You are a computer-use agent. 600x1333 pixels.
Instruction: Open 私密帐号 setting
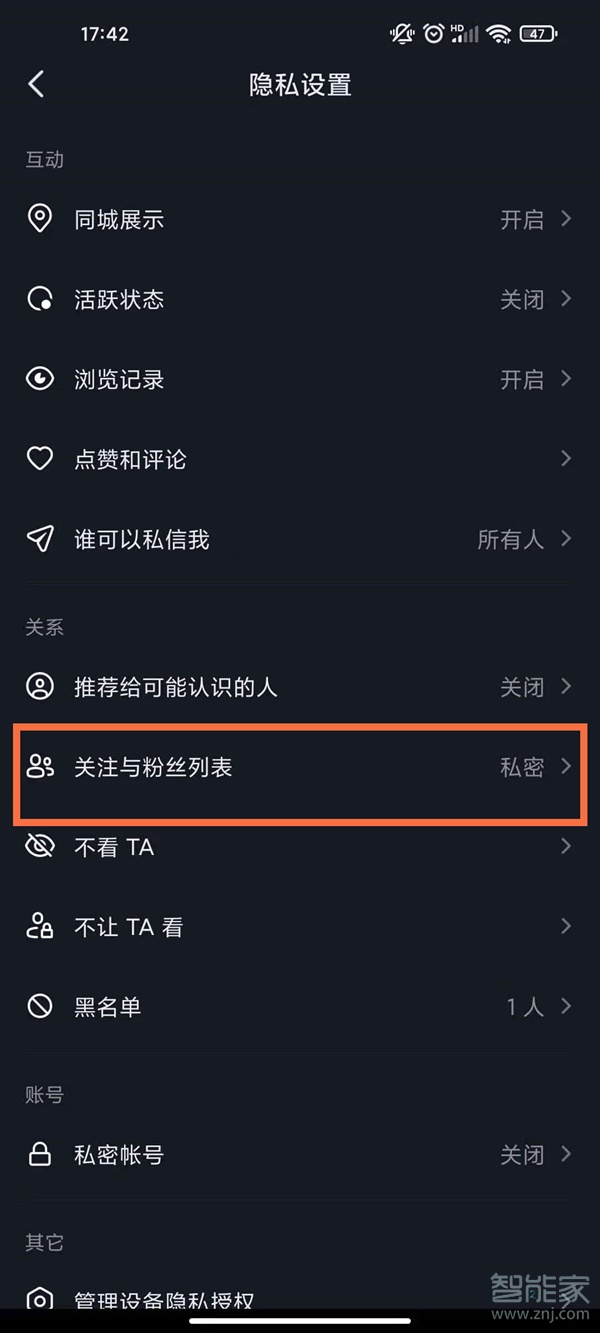click(300, 1155)
